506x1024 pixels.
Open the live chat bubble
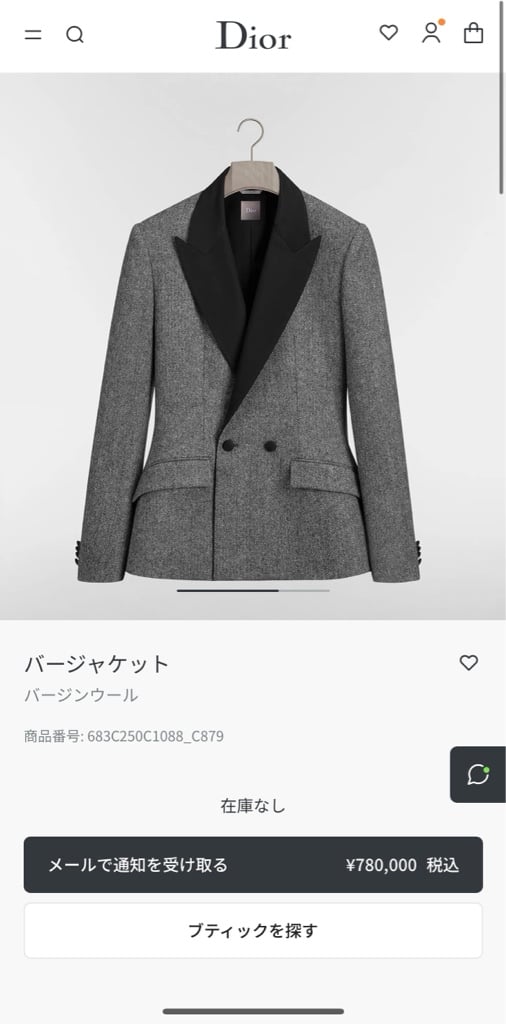[478, 775]
